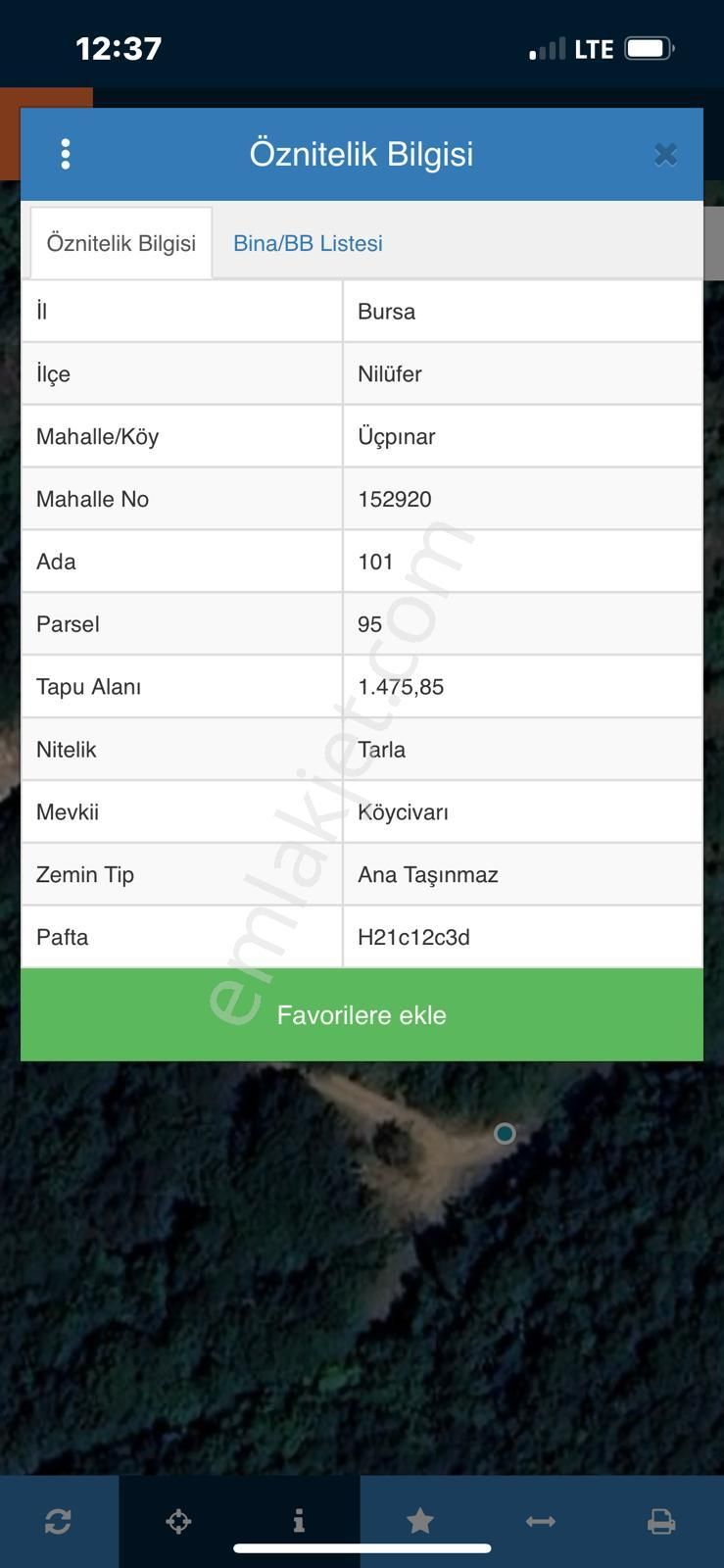The width and height of the screenshot is (724, 1568).
Task: Tap the double-arrow measure icon in the toolbar
Action: pyautogui.click(x=541, y=1521)
